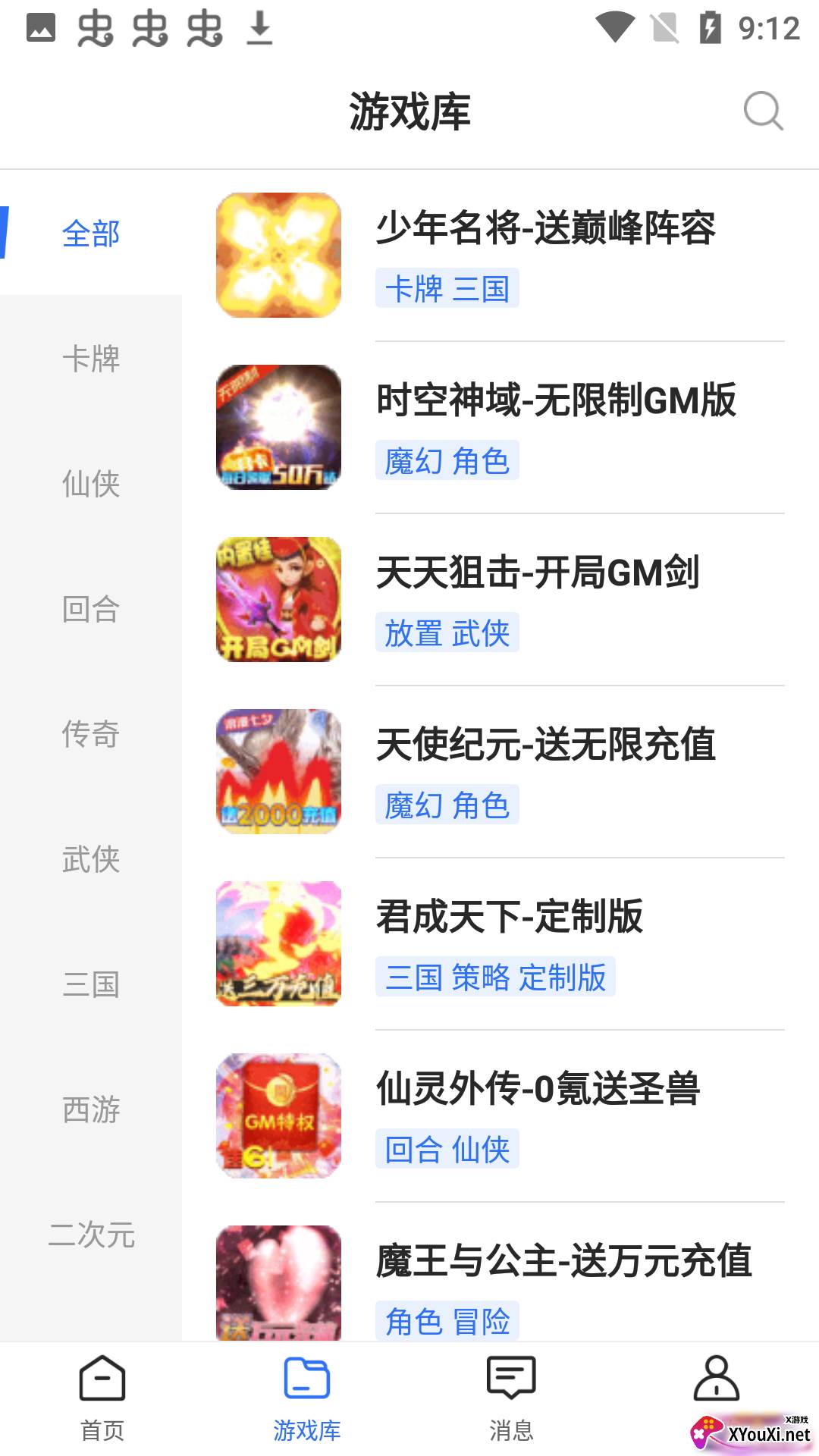
Task: Show 回合 games
Action: point(91,609)
